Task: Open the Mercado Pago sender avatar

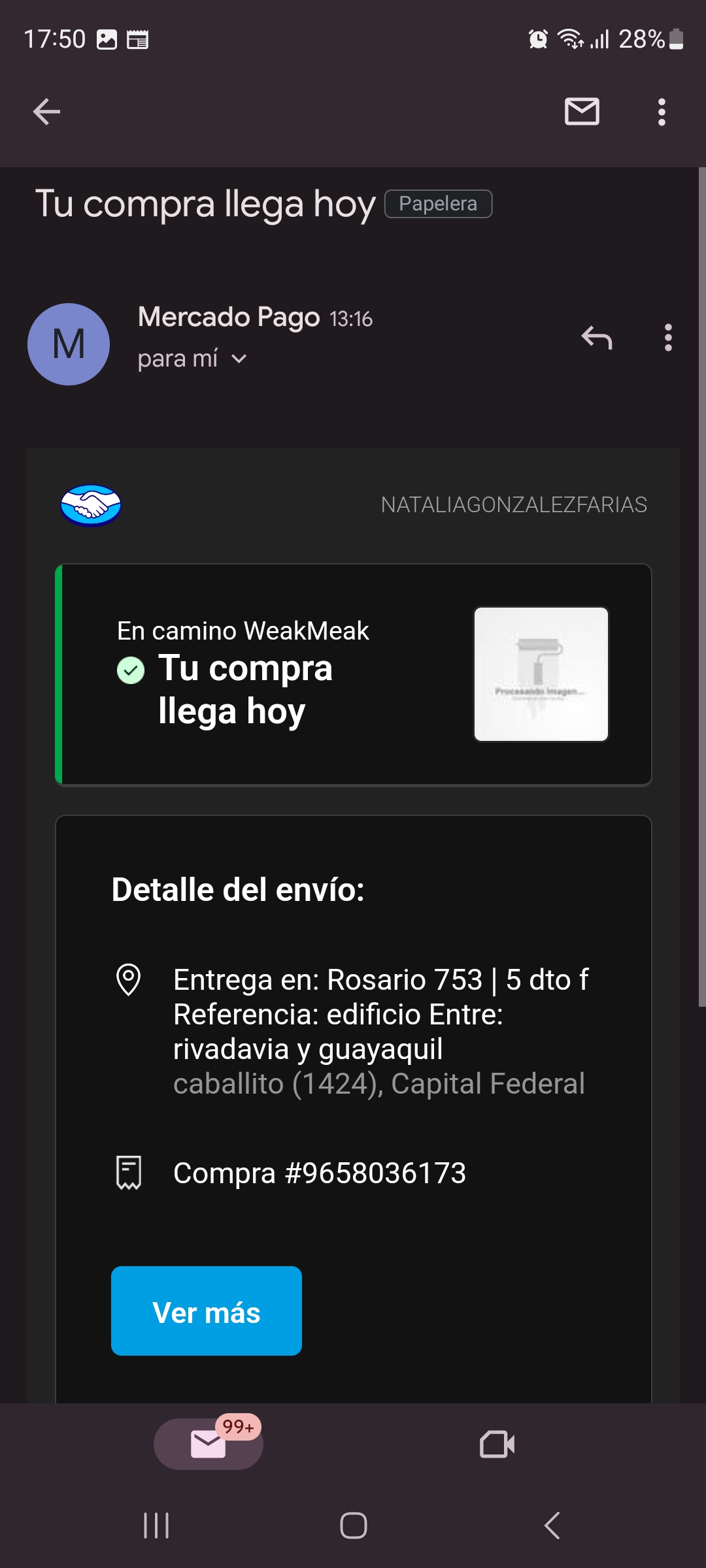Action: pyautogui.click(x=69, y=344)
